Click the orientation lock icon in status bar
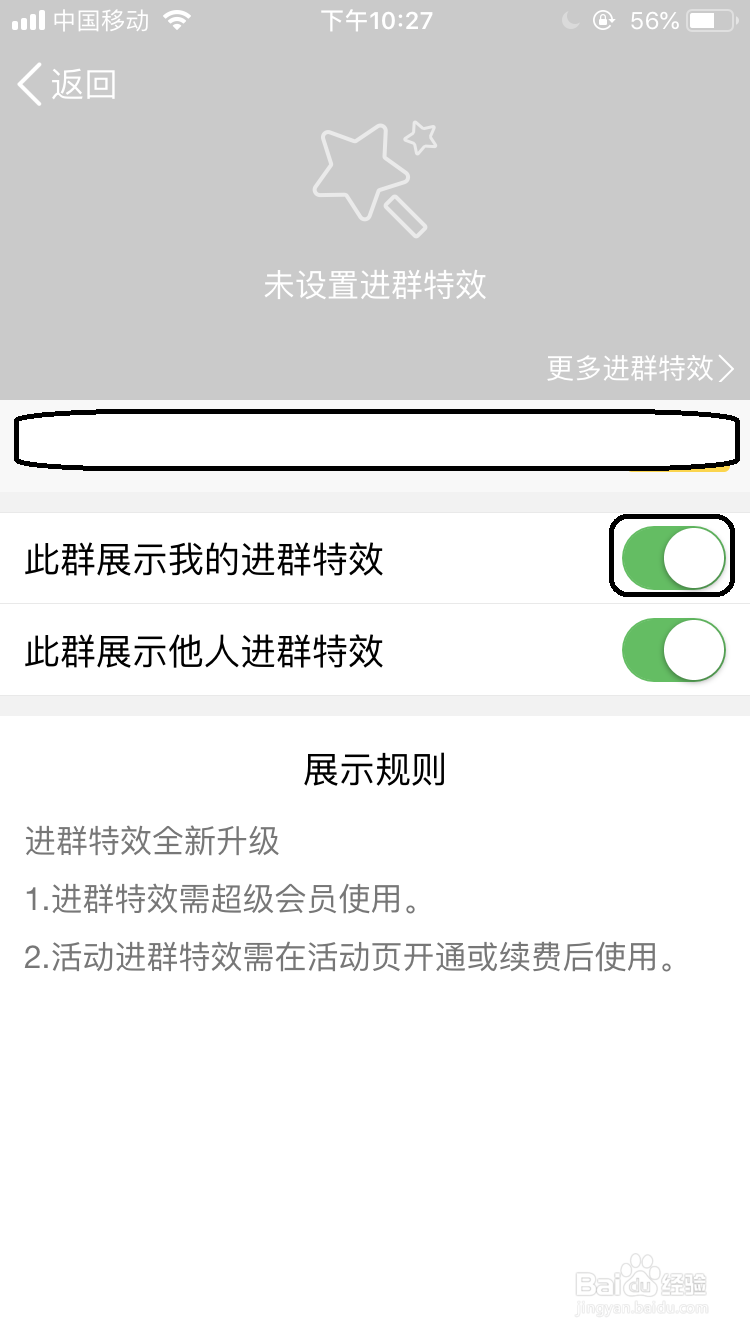The image size is (750, 1334). click(602, 21)
